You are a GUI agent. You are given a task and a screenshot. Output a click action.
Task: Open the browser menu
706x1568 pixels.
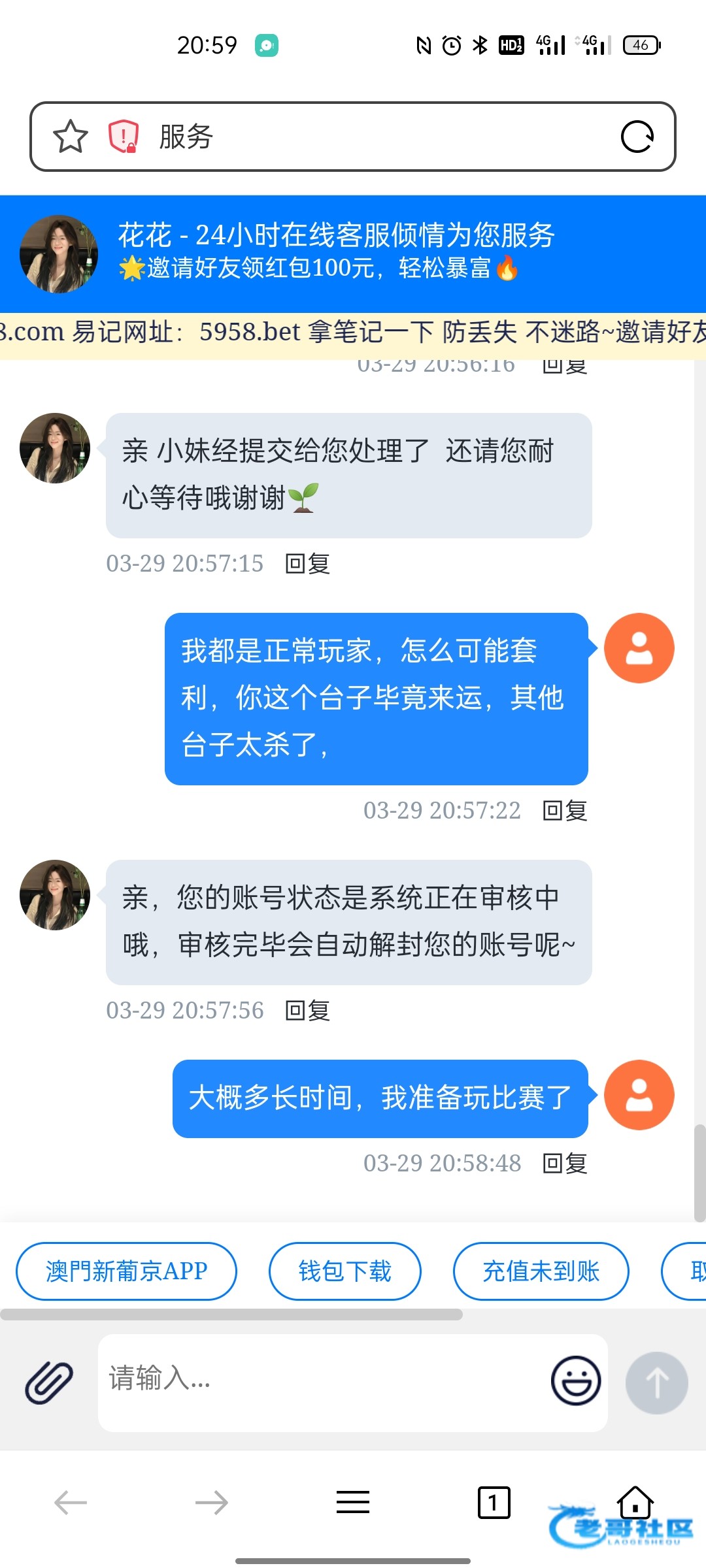pyautogui.click(x=353, y=1502)
